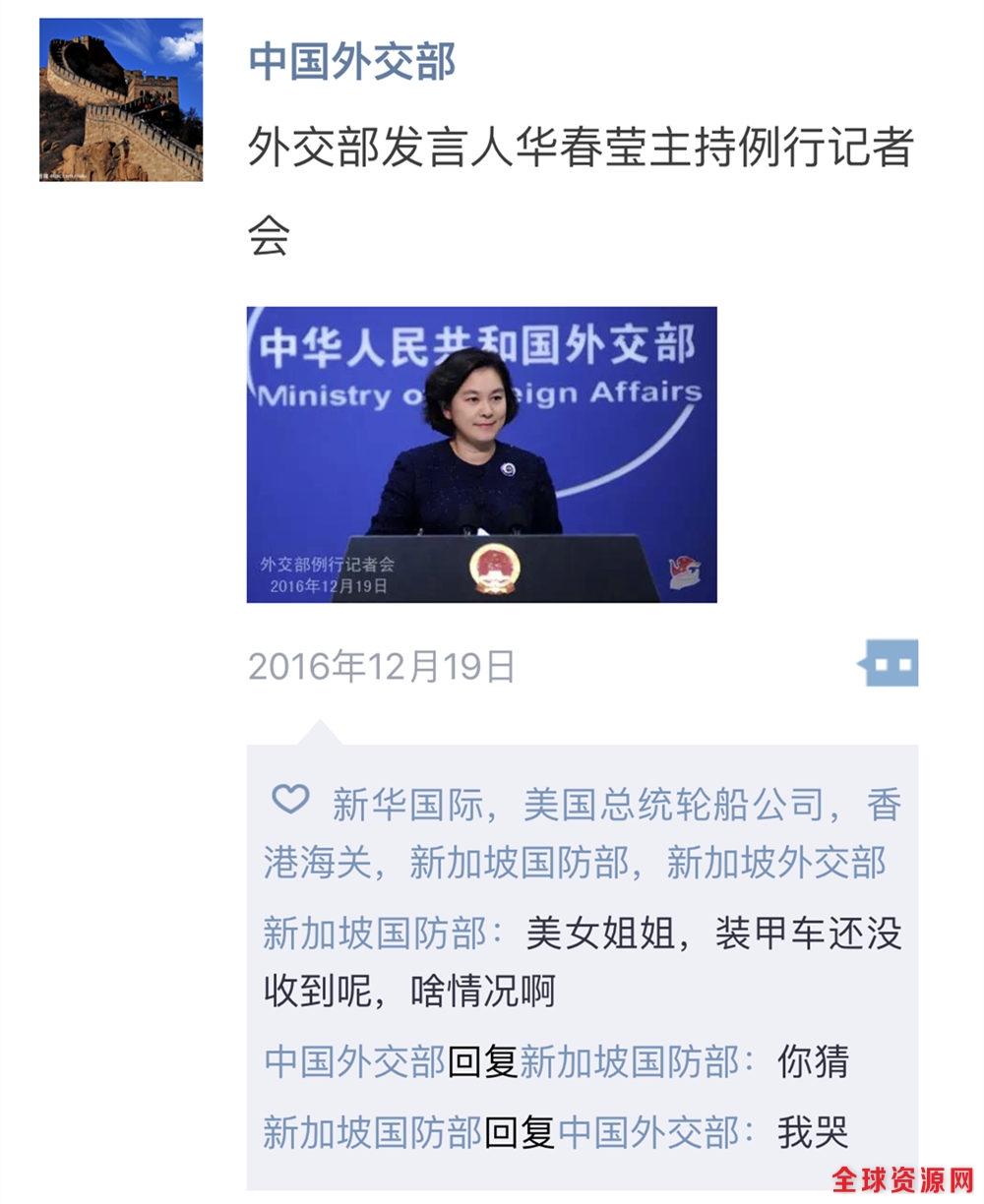Open the like and comment button
984x1204 pixels.
[x=890, y=664]
